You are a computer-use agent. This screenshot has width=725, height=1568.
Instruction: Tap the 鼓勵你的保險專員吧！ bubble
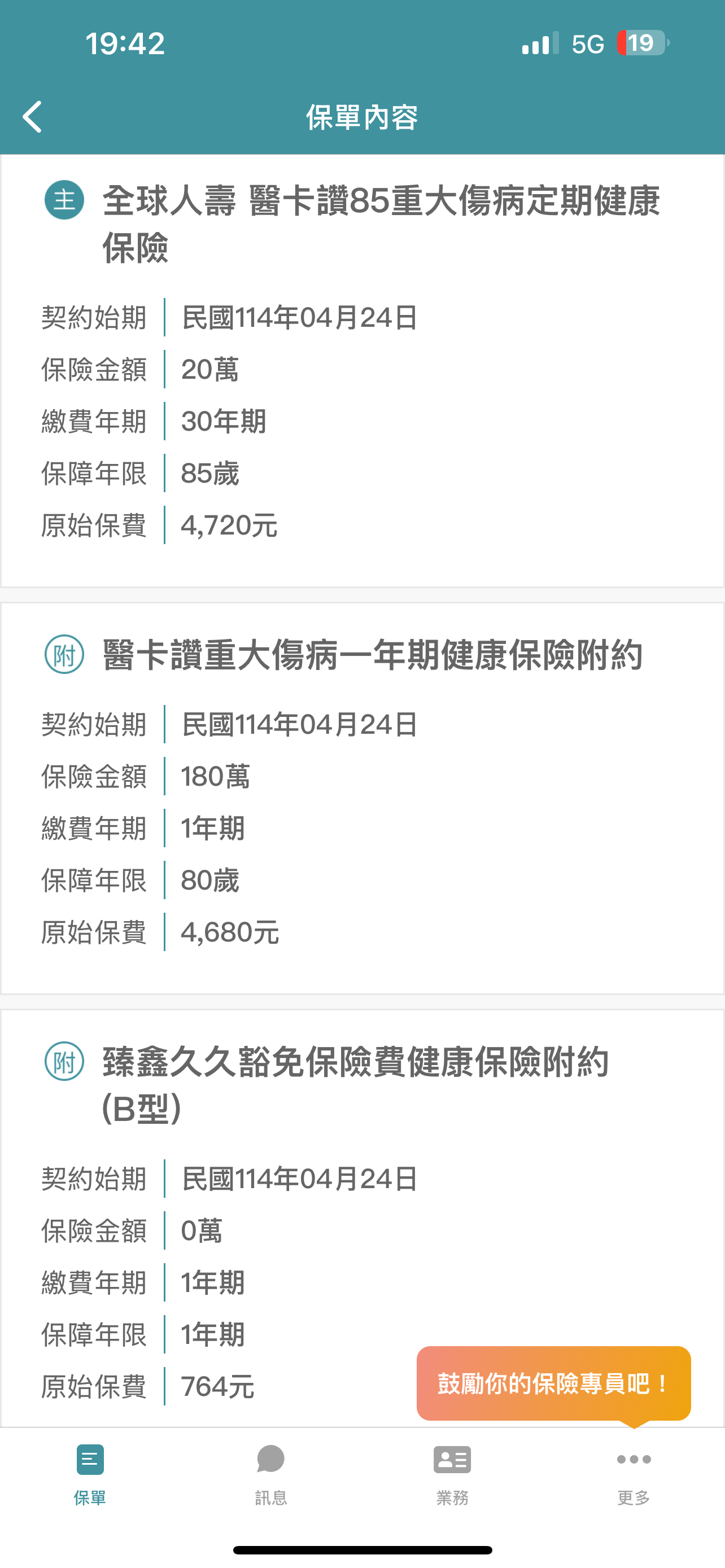(x=553, y=1383)
